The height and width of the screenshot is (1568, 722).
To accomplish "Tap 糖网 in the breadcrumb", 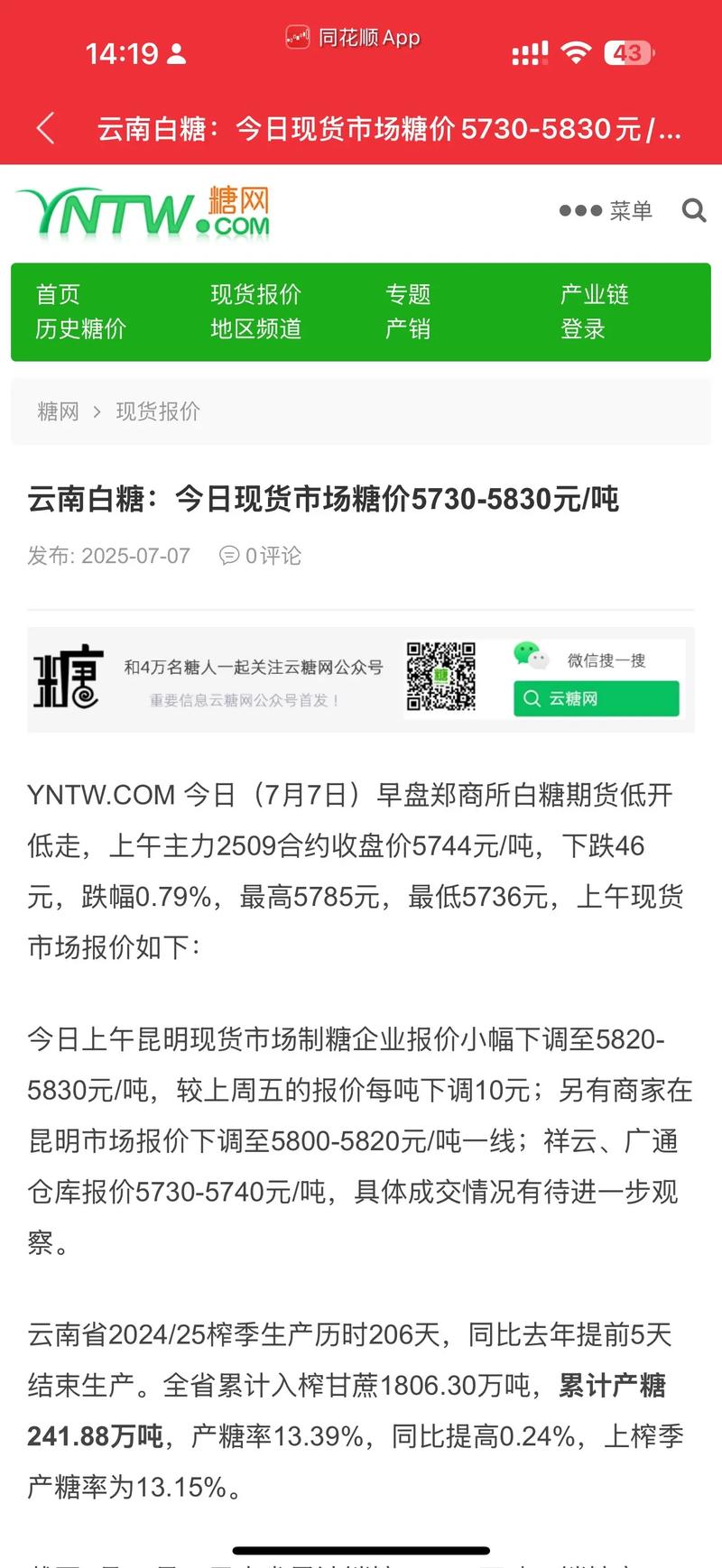I will click(58, 411).
